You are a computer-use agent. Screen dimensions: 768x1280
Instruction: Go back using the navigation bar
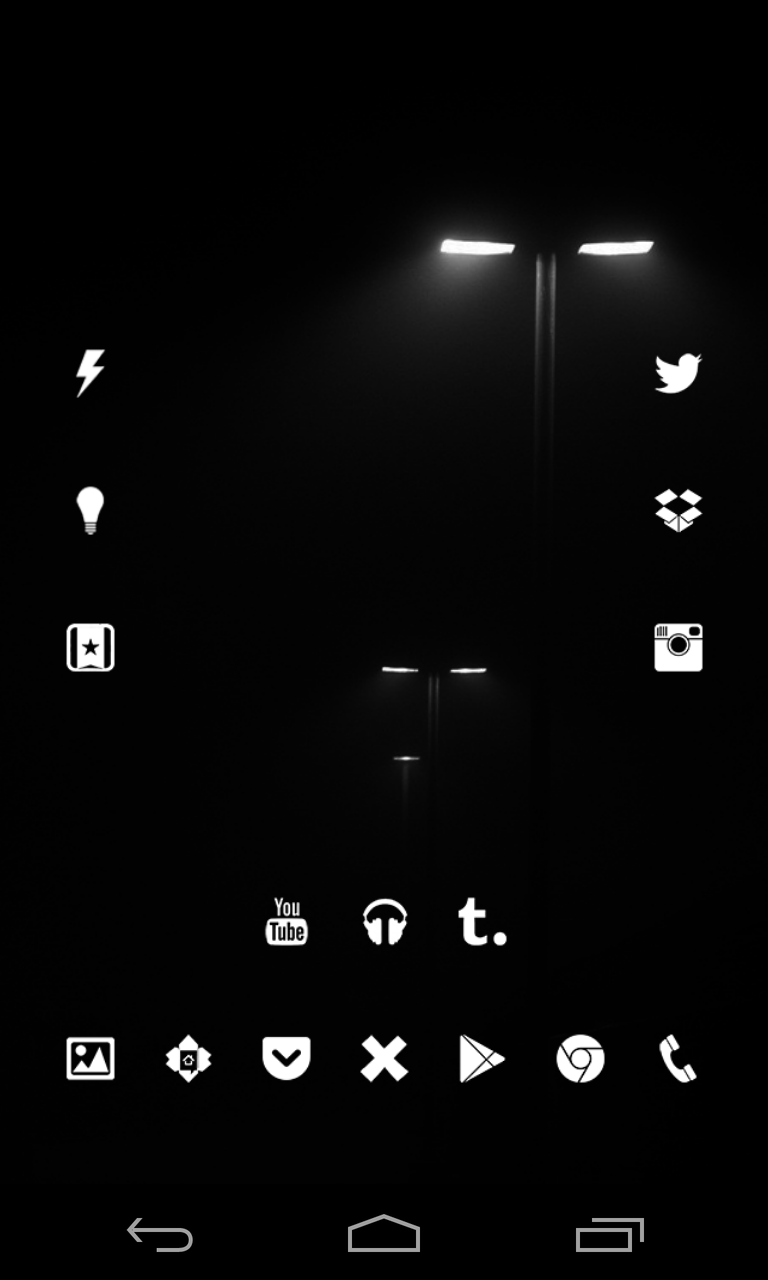160,1235
